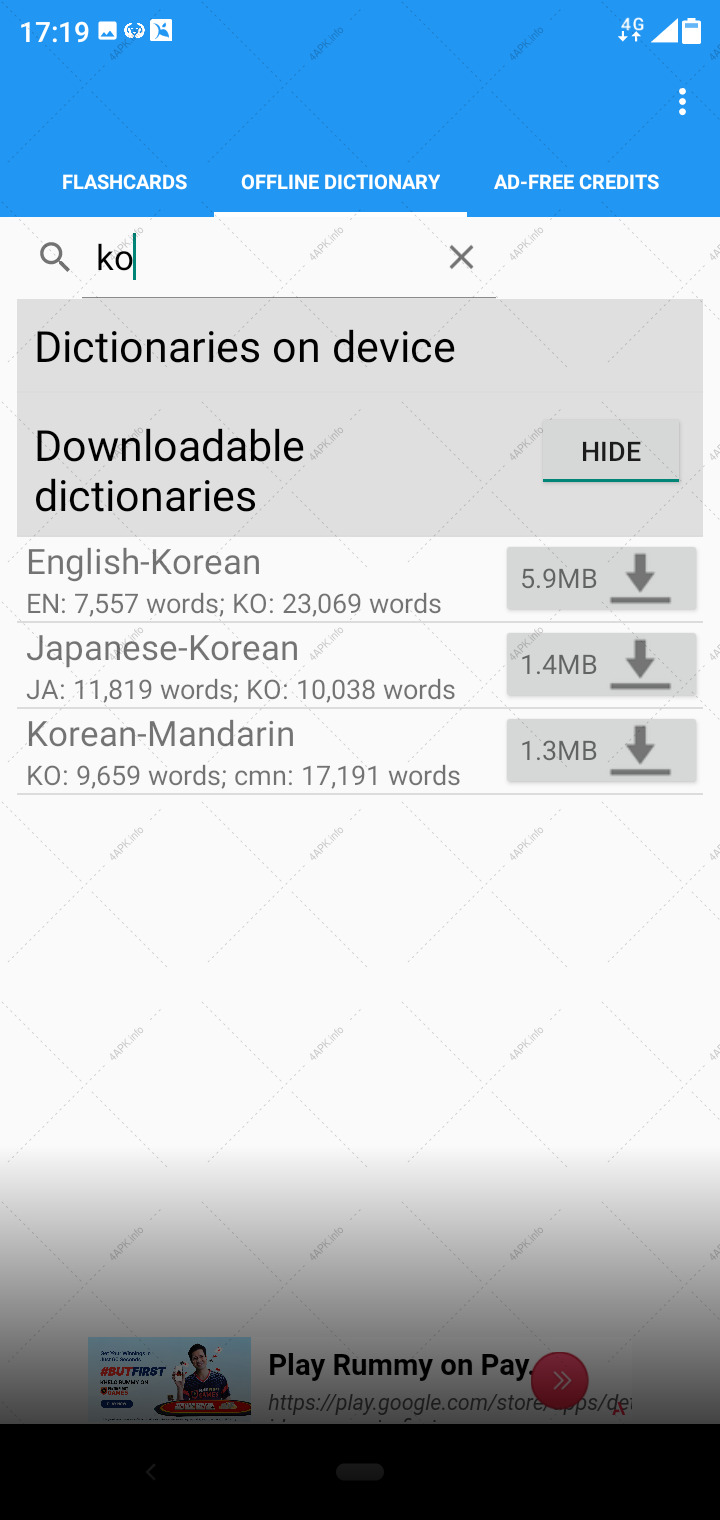Image resolution: width=720 pixels, height=1520 pixels.
Task: Hide the downloadable dictionaries list
Action: [x=611, y=451]
